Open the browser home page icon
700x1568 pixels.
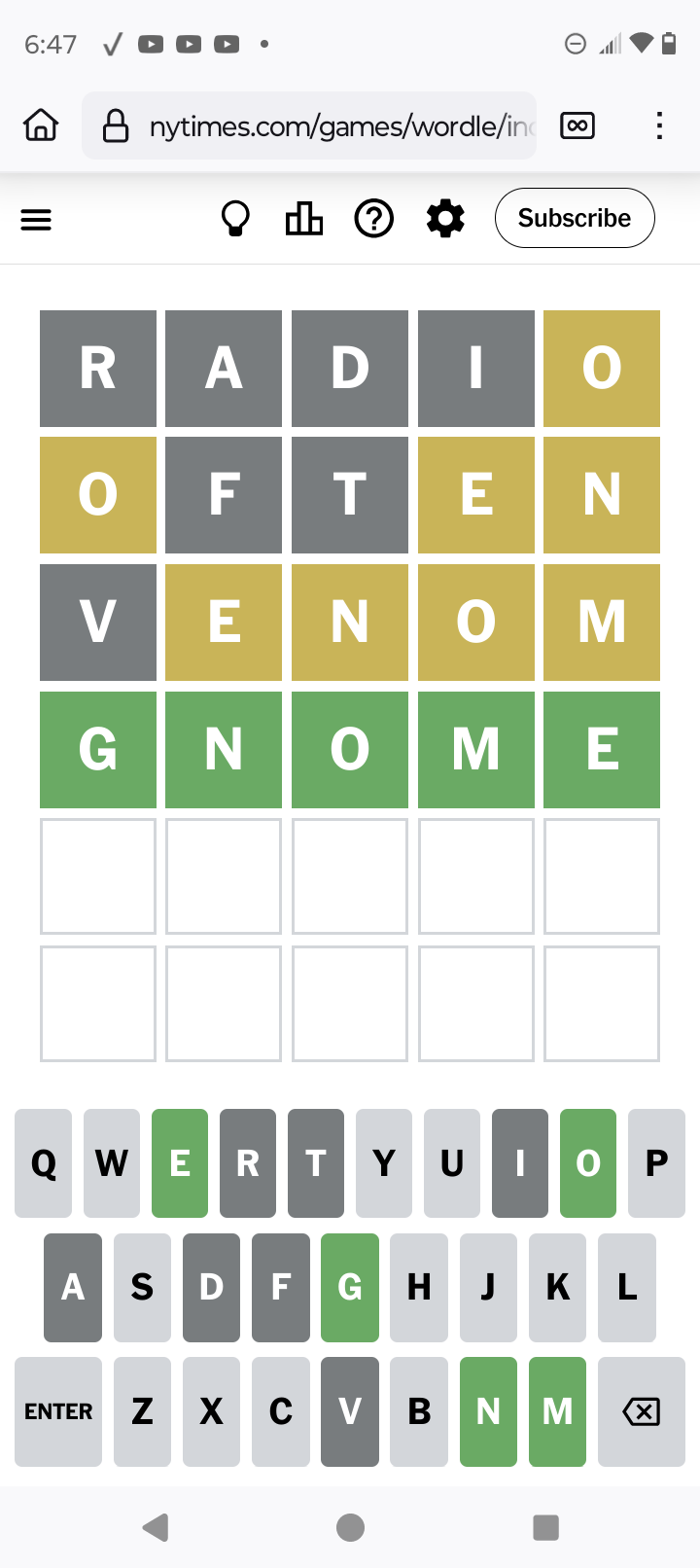[x=41, y=125]
